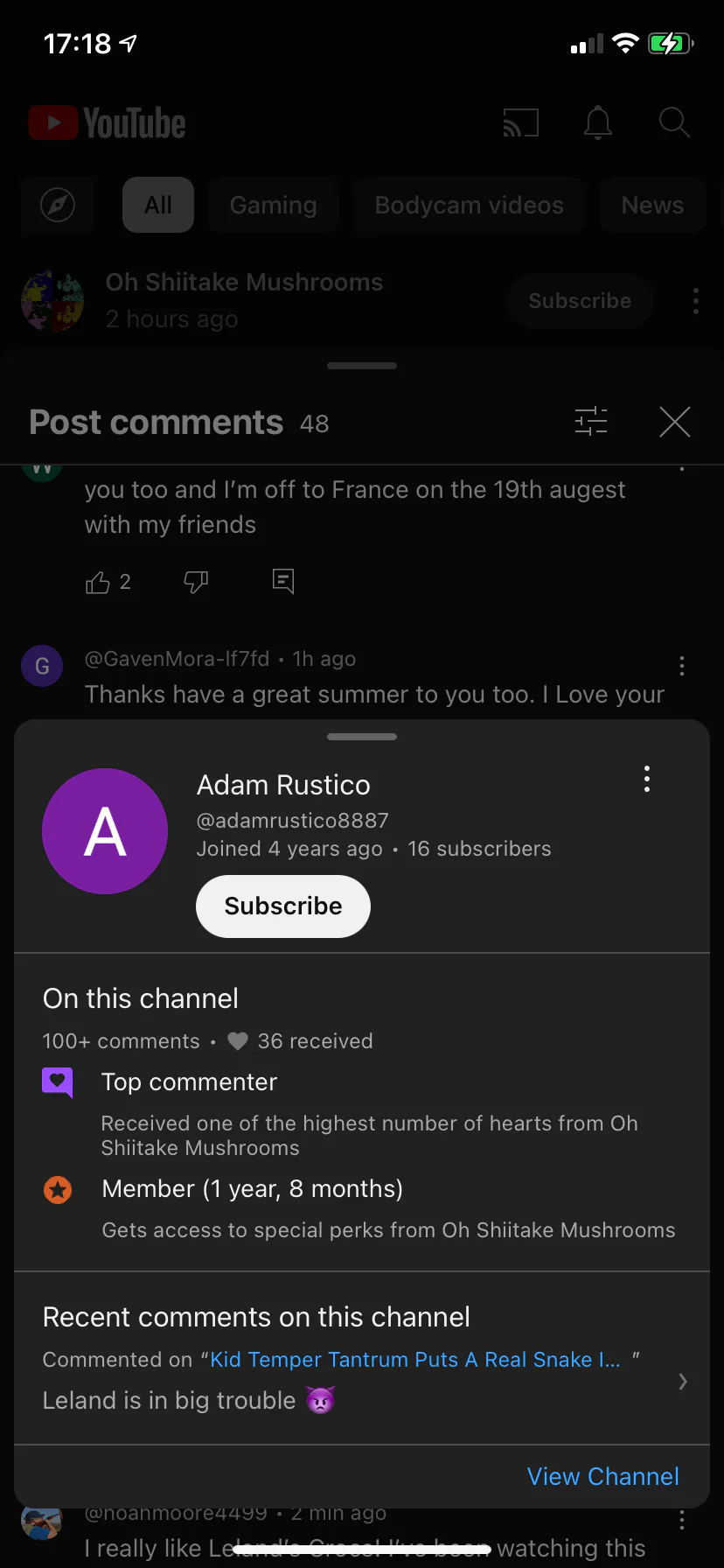Close the Post comments panel

(x=674, y=422)
